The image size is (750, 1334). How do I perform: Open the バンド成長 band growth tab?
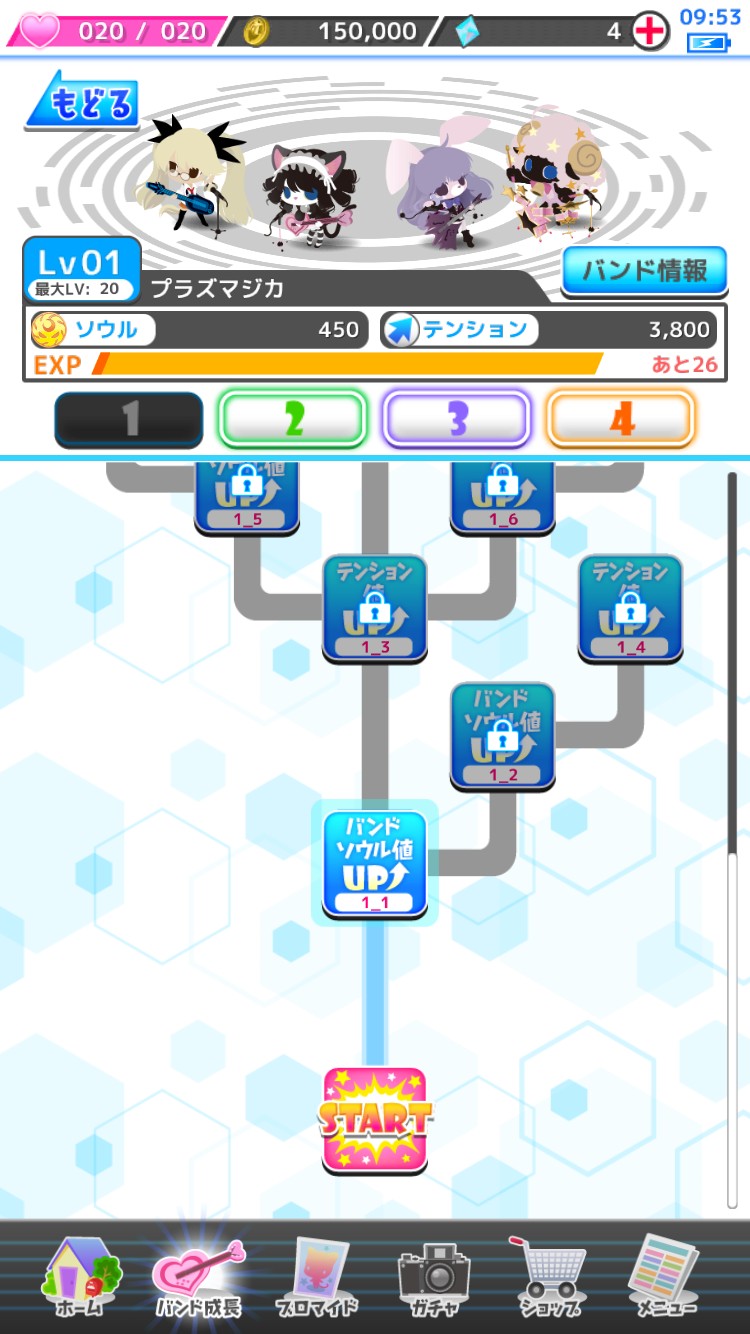coord(197,1277)
